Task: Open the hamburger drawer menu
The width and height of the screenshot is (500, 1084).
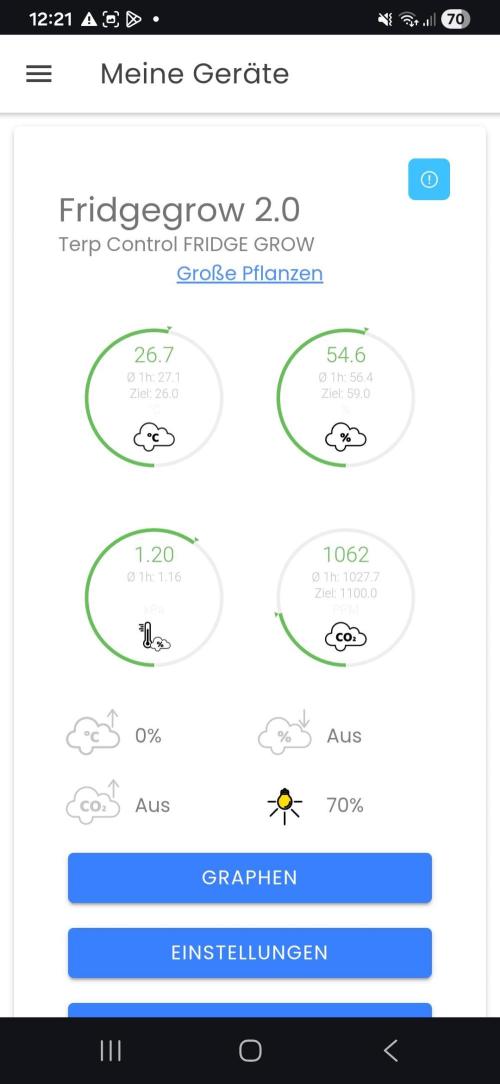Action: click(39, 74)
